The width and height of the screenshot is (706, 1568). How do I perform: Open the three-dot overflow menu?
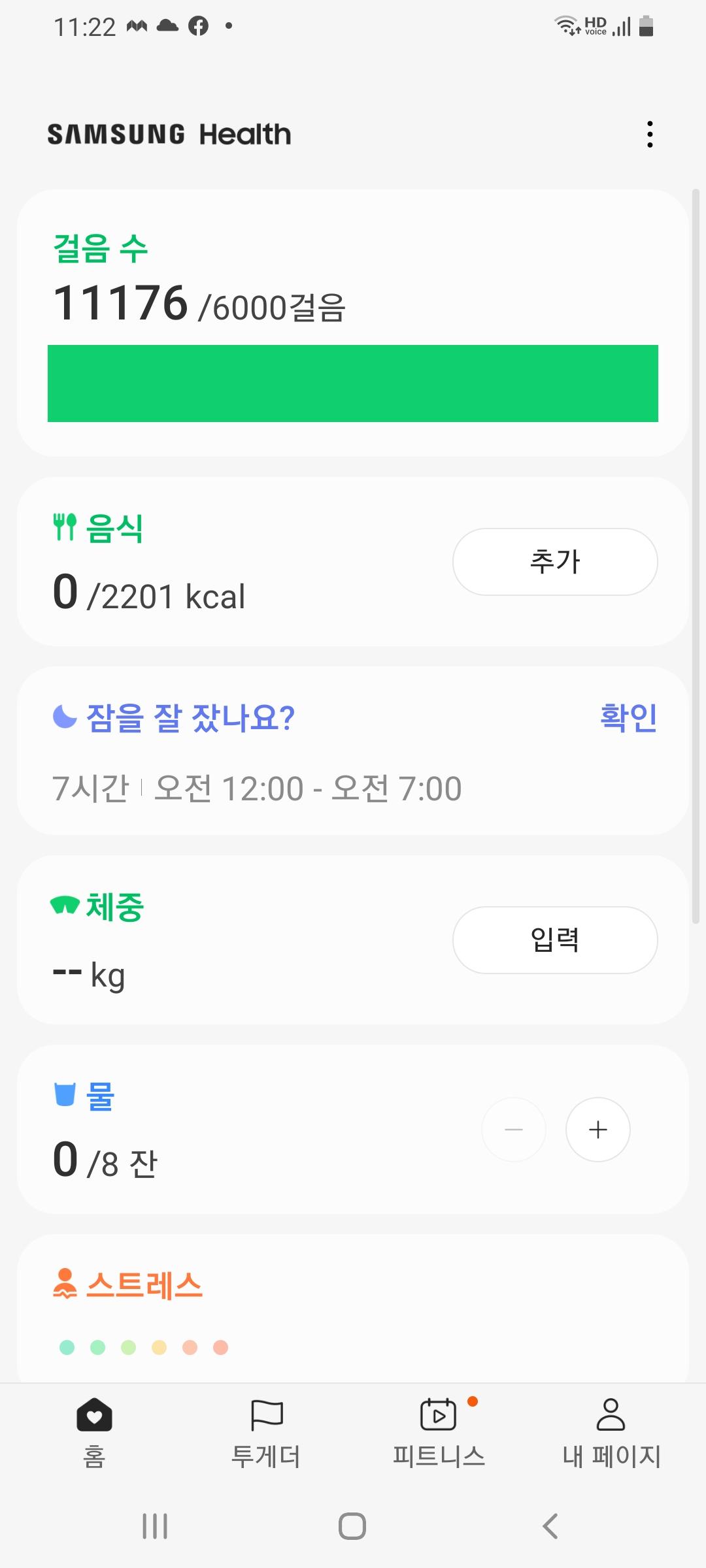click(x=649, y=134)
